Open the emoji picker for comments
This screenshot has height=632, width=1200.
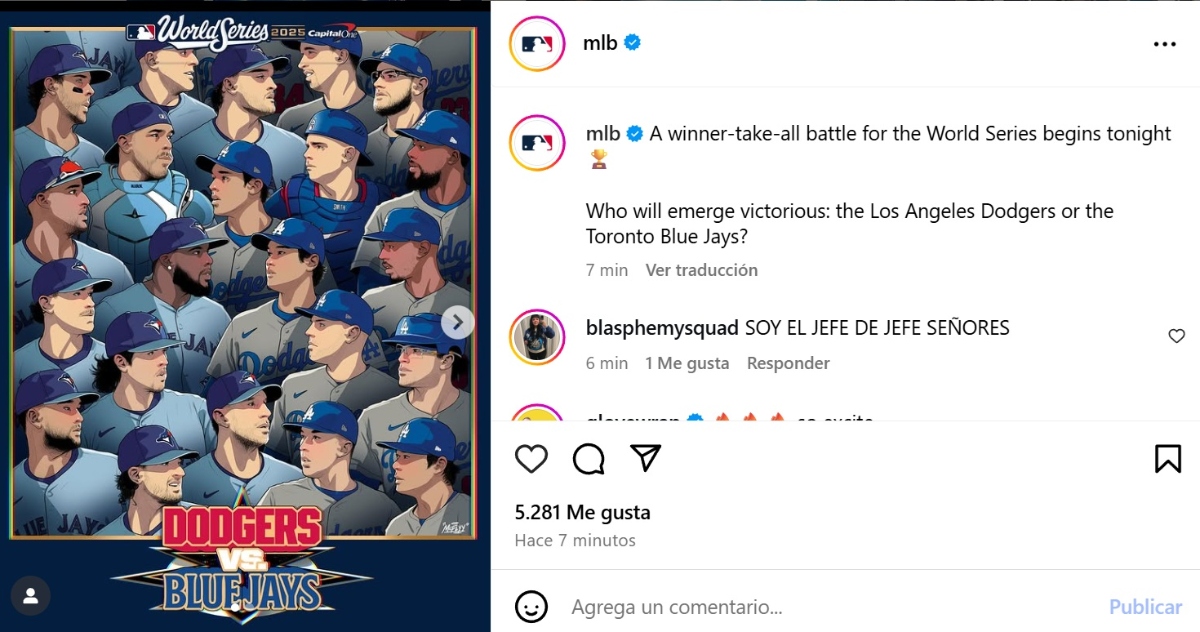[531, 606]
